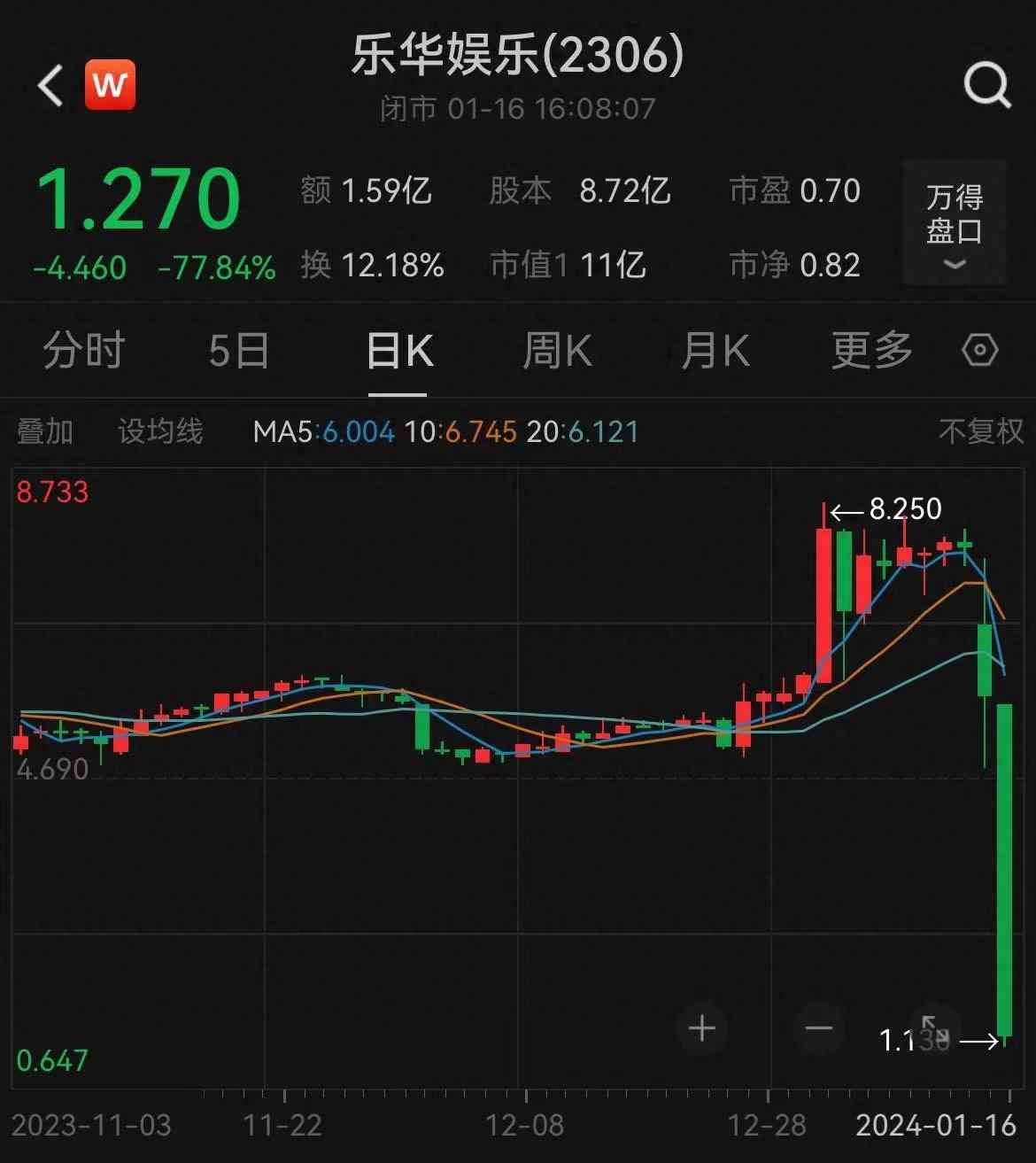Expand the chart to fullscreen

pos(935,1028)
